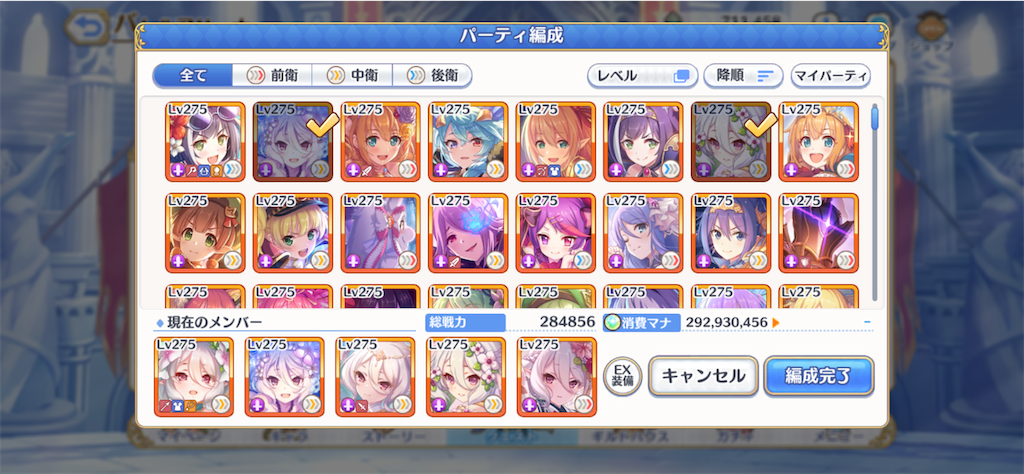Cancel party editing with キャンセル

coord(703,376)
